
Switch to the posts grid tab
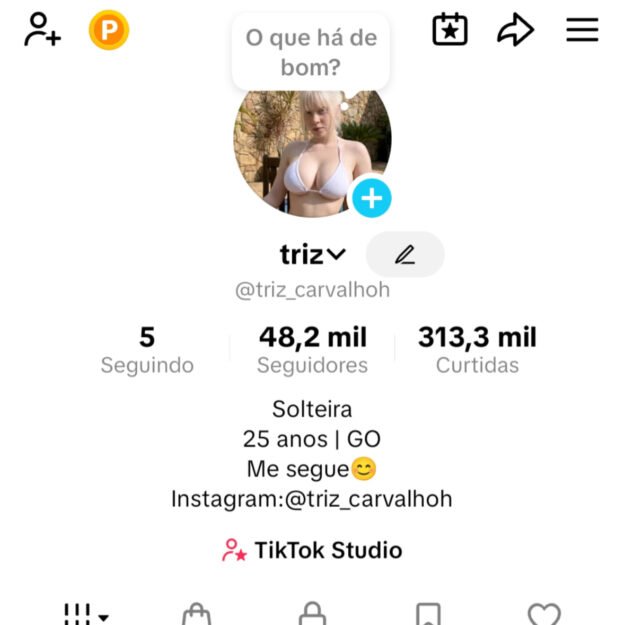point(86,614)
